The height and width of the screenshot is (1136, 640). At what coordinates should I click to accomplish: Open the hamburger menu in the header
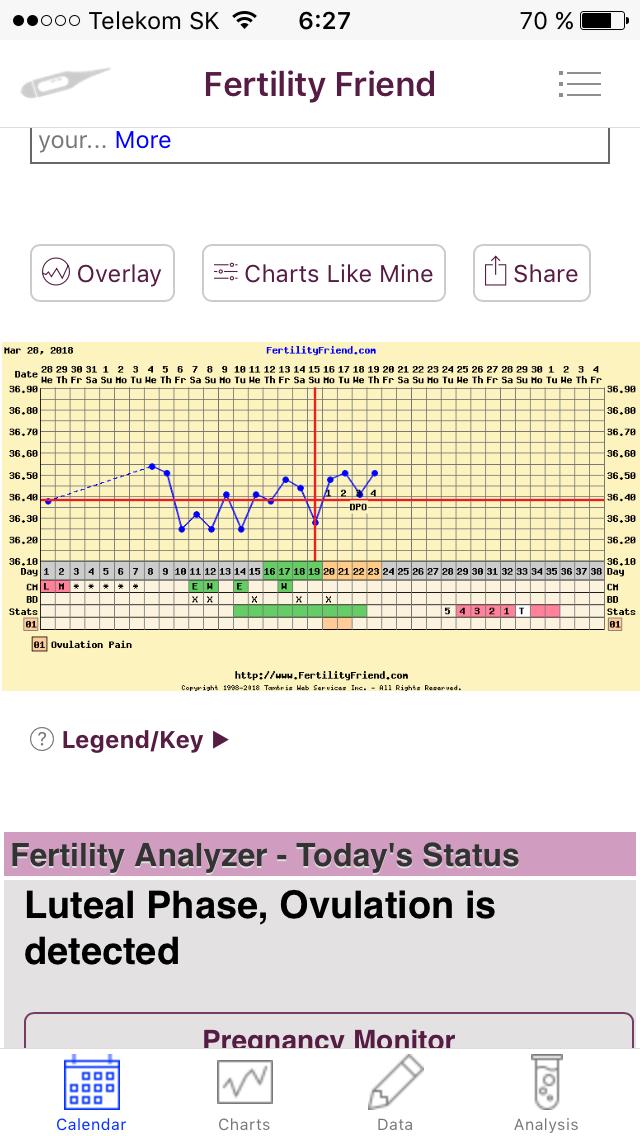(580, 84)
